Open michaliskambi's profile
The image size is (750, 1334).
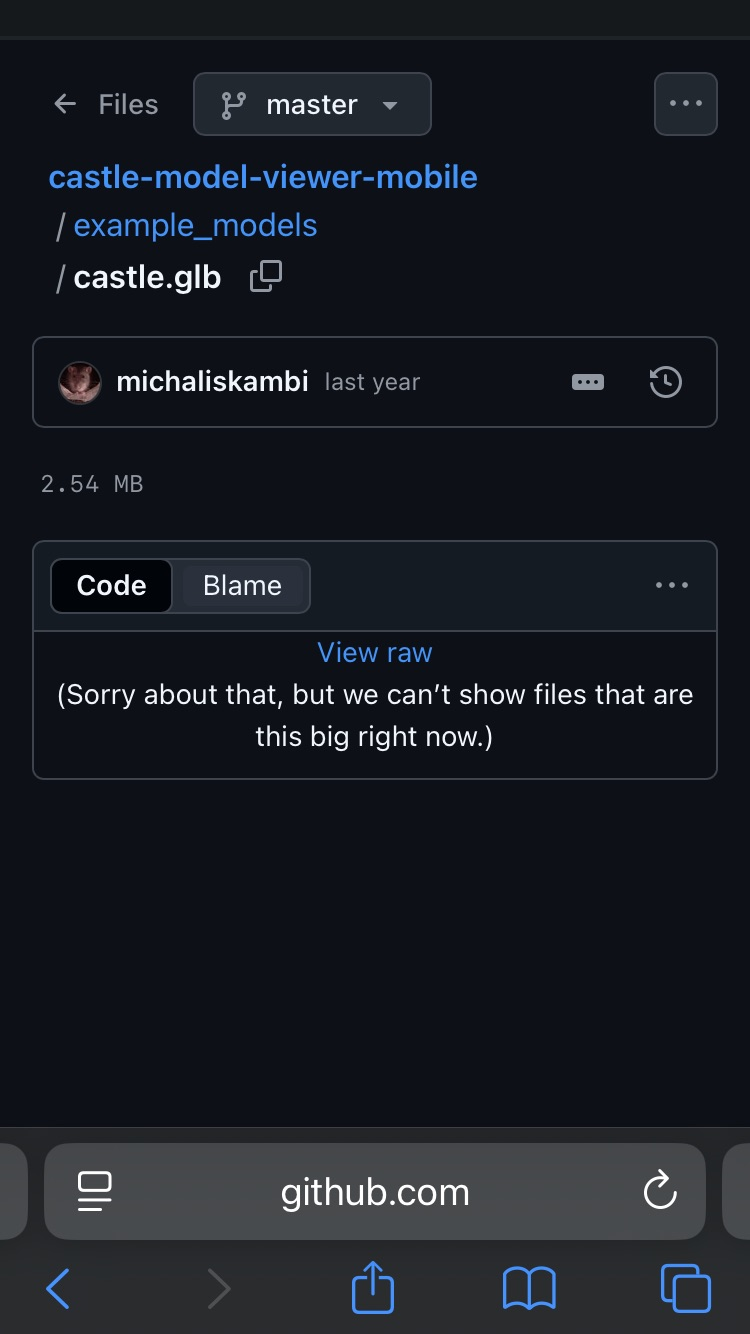pos(212,382)
